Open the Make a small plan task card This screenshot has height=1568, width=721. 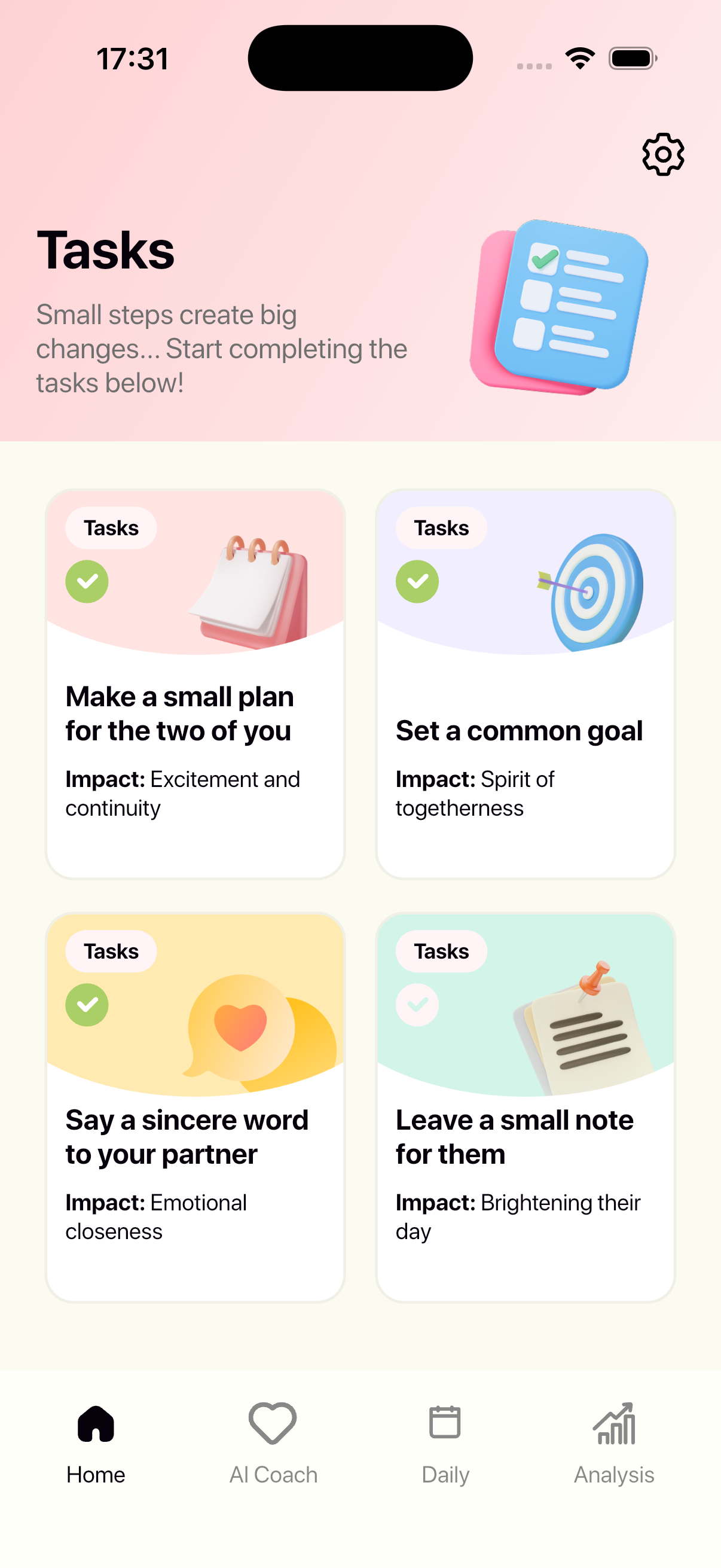(195, 712)
